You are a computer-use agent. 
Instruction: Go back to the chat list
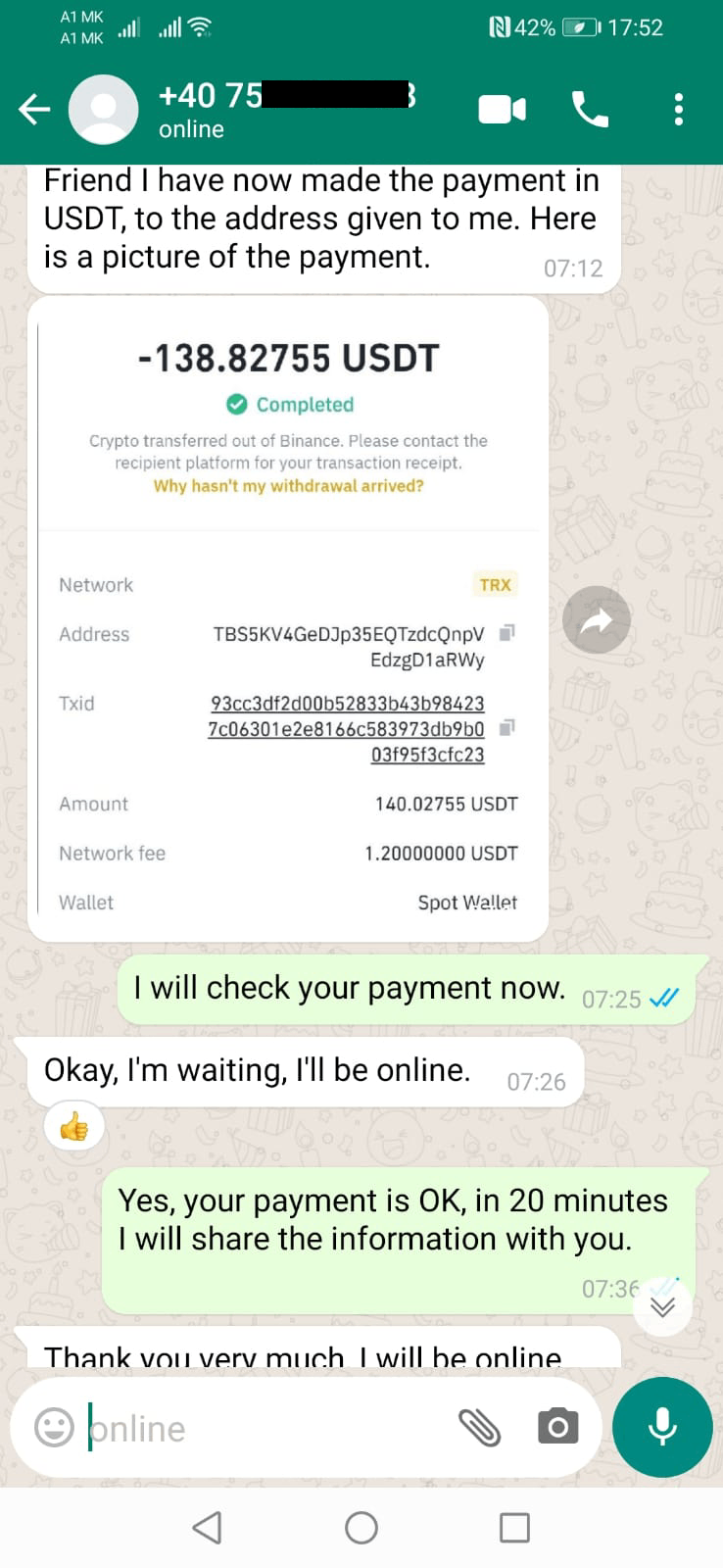pos(34,110)
